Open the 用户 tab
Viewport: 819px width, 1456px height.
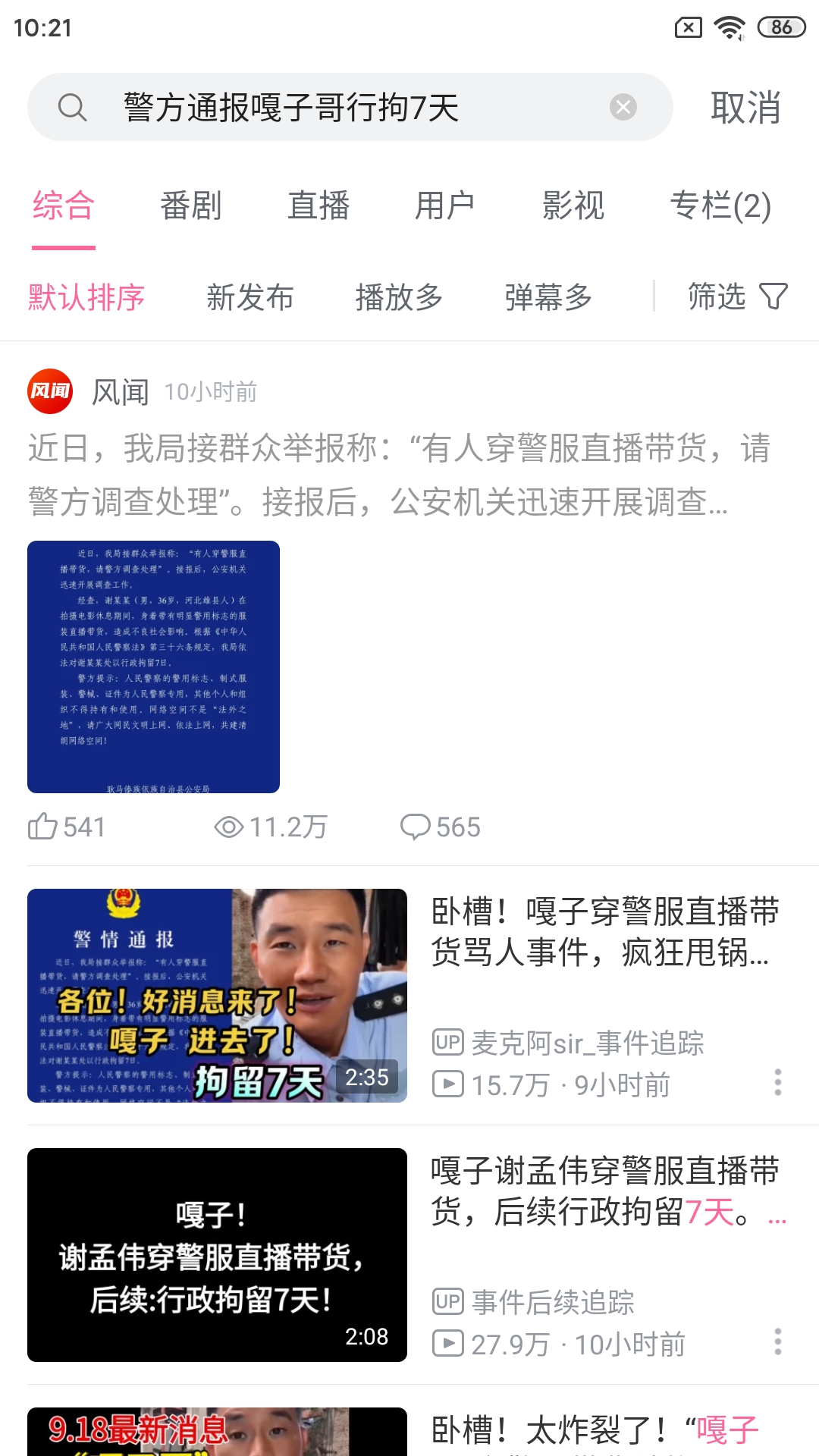(x=445, y=206)
